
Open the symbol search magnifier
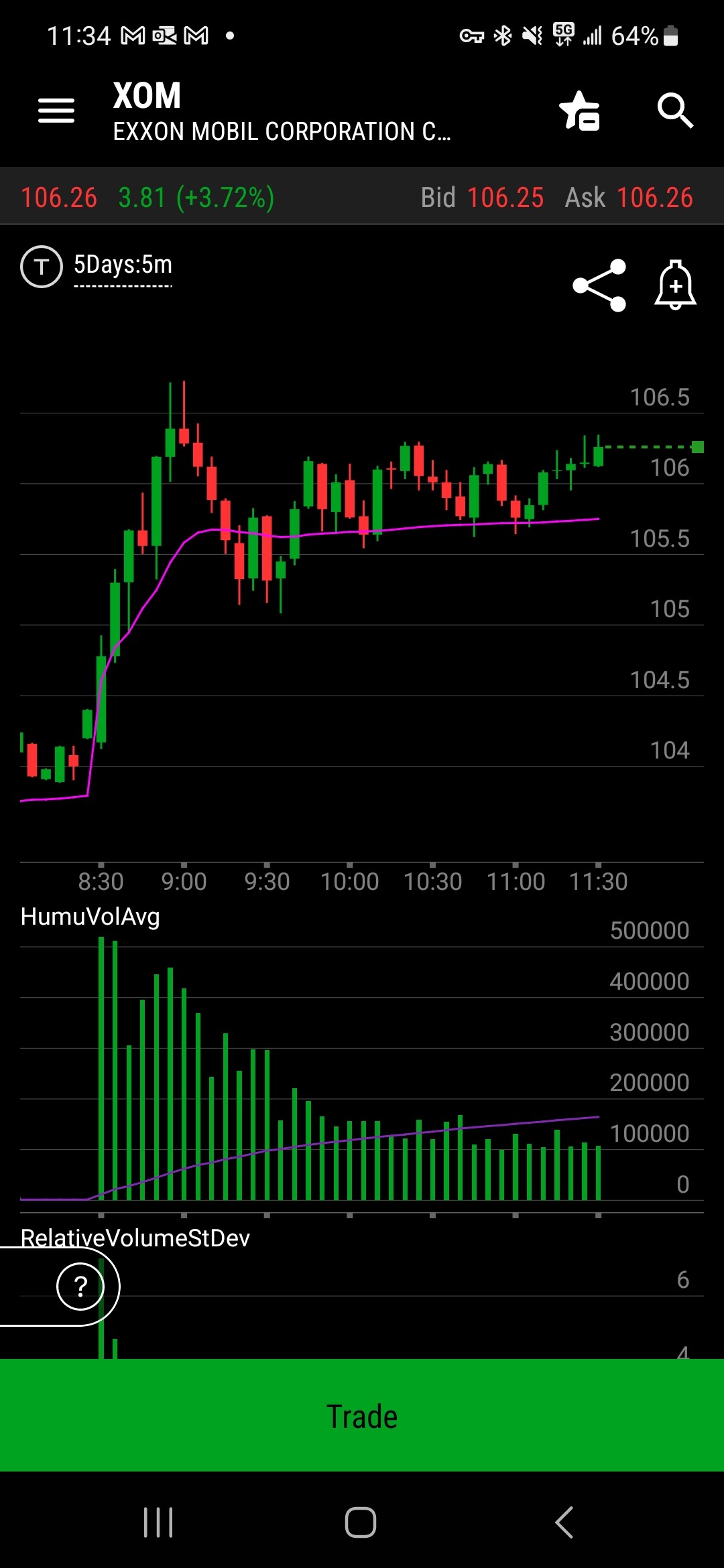click(674, 111)
